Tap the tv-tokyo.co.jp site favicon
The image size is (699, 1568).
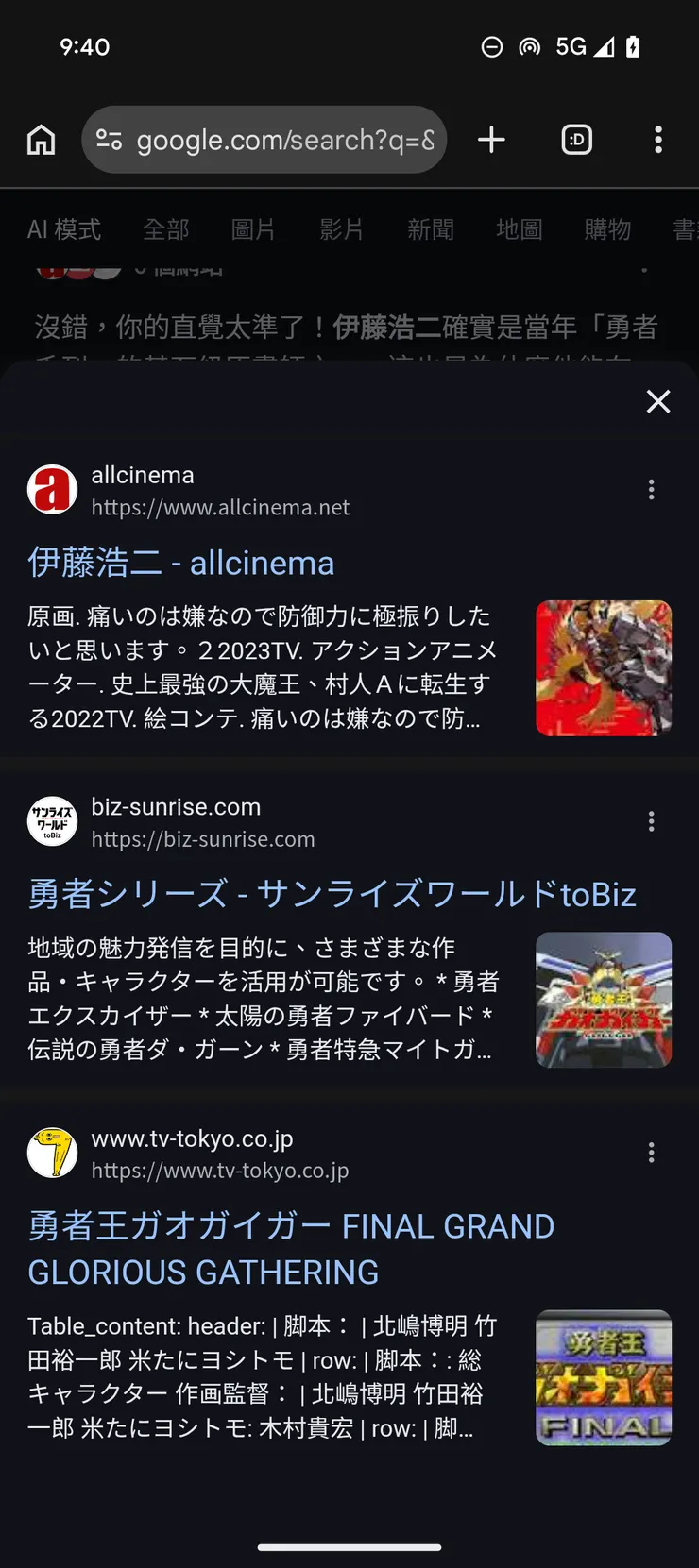(x=52, y=1153)
